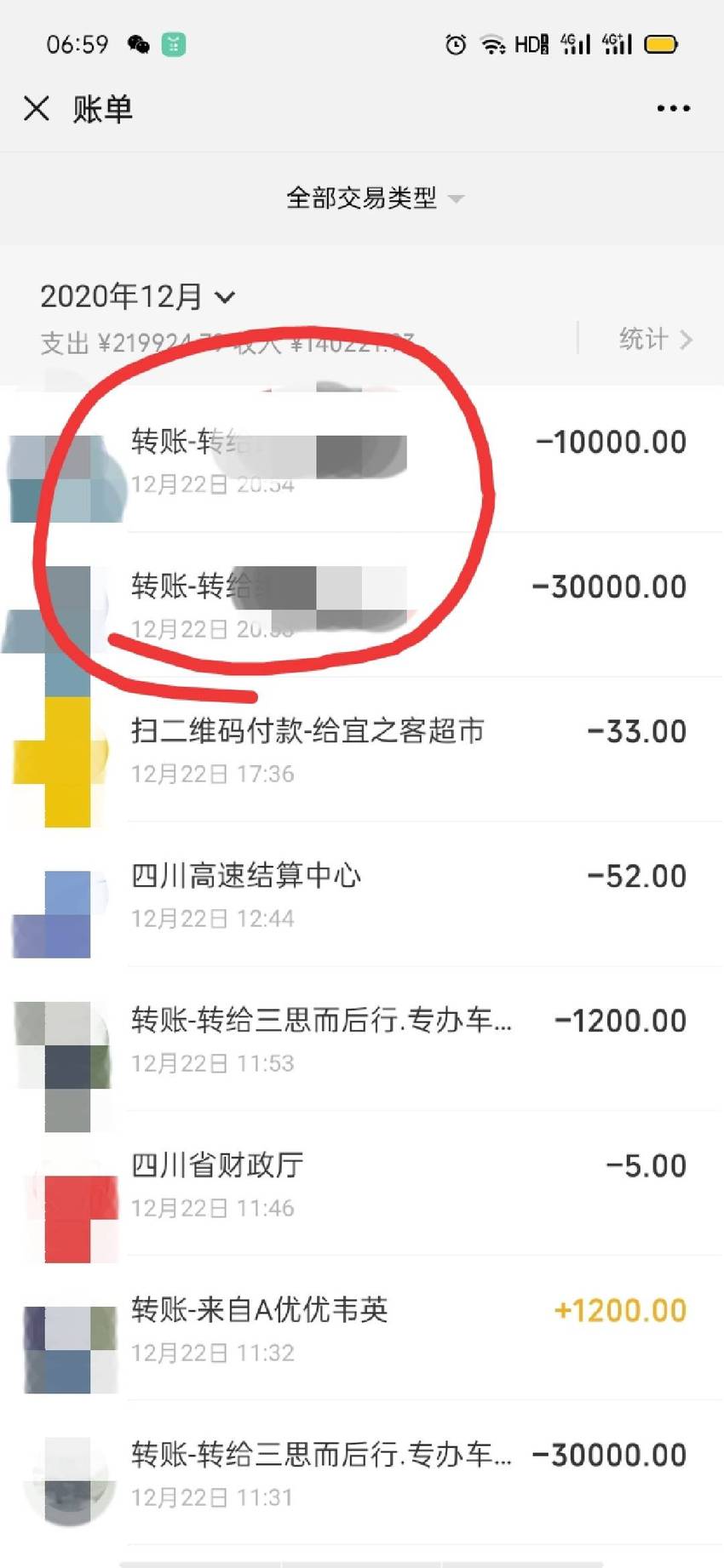Viewport: 724px width, 1568px height.
Task: View the 四川省财政厅 -5.00 payment
Action: (362, 1184)
